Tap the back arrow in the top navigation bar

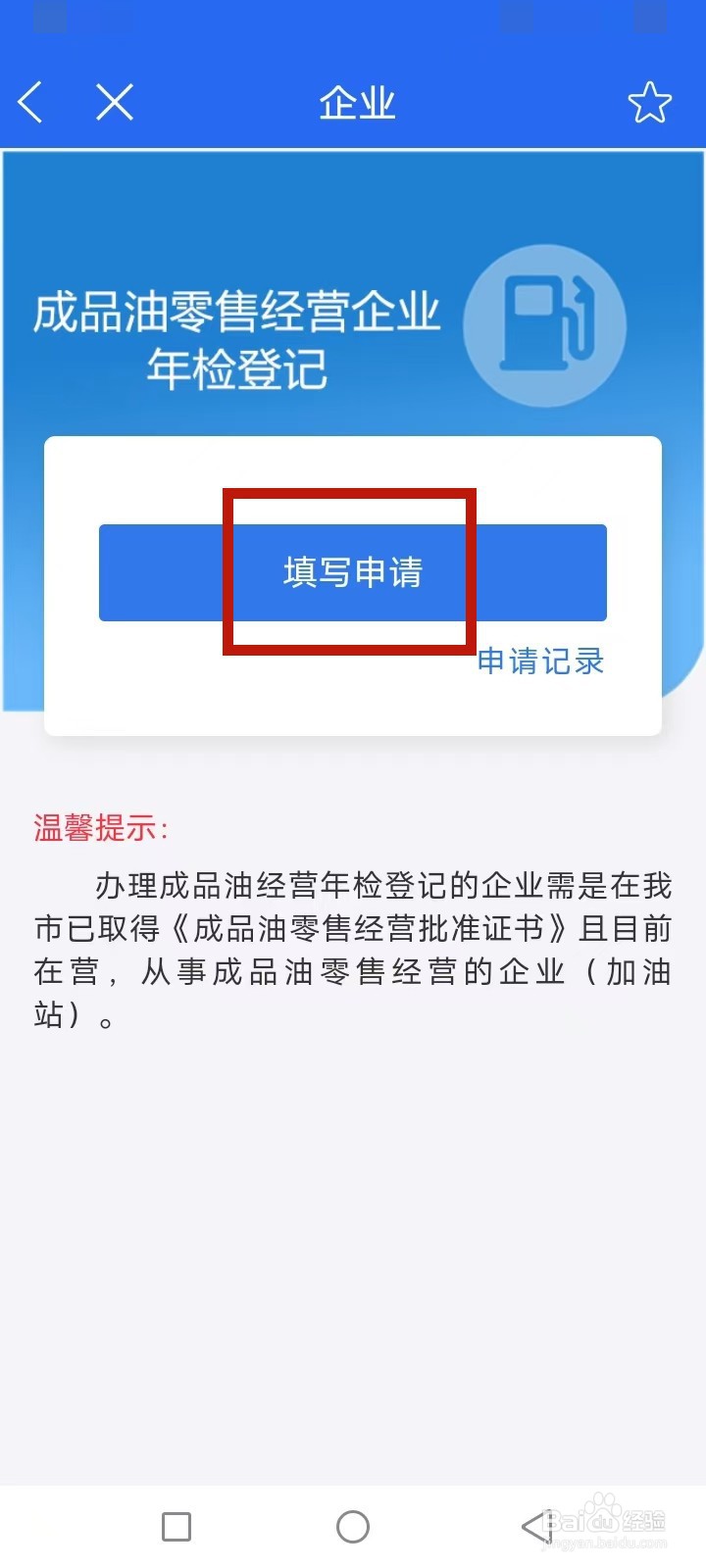30,102
